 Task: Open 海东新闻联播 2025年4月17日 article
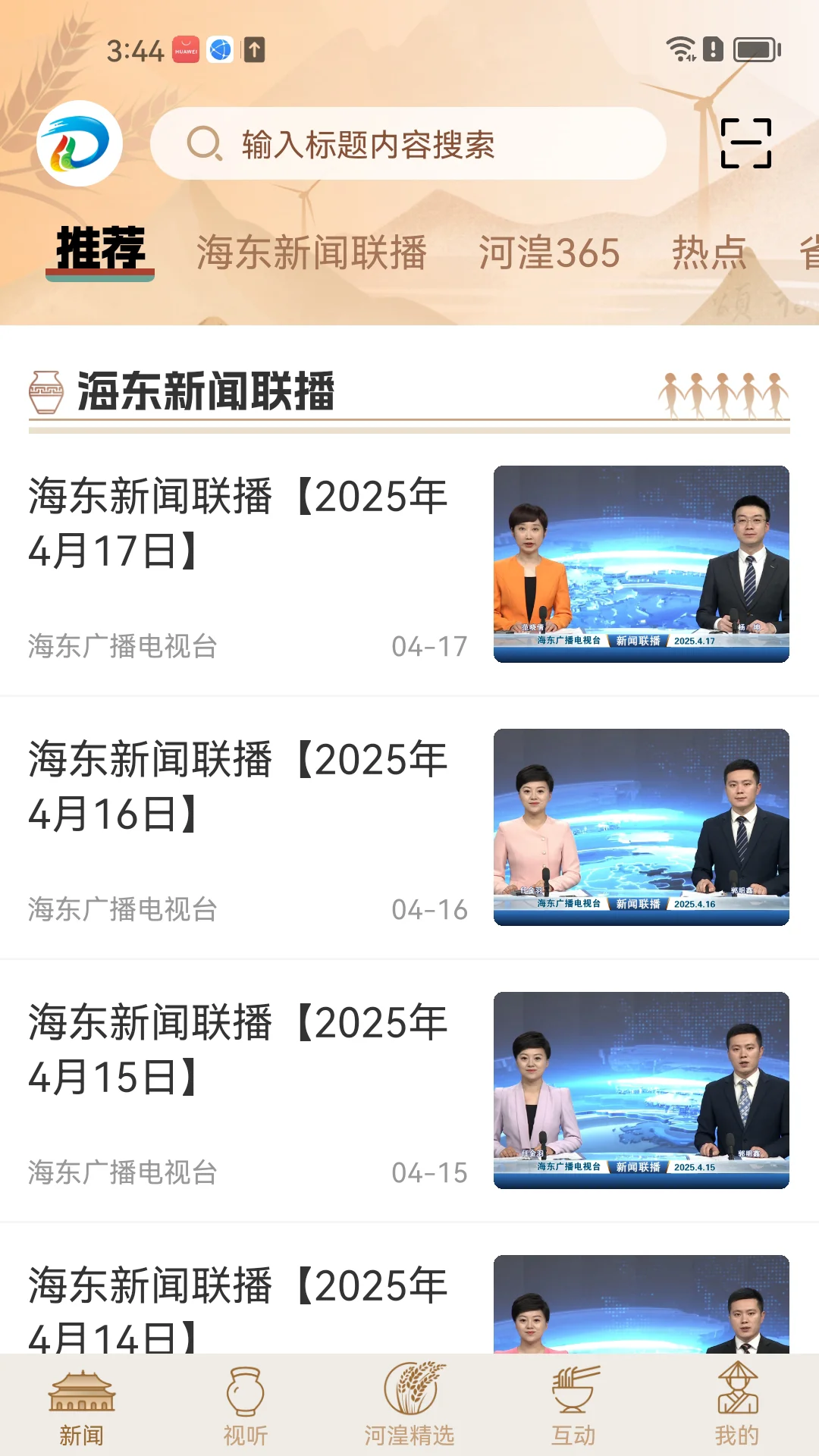point(237,523)
